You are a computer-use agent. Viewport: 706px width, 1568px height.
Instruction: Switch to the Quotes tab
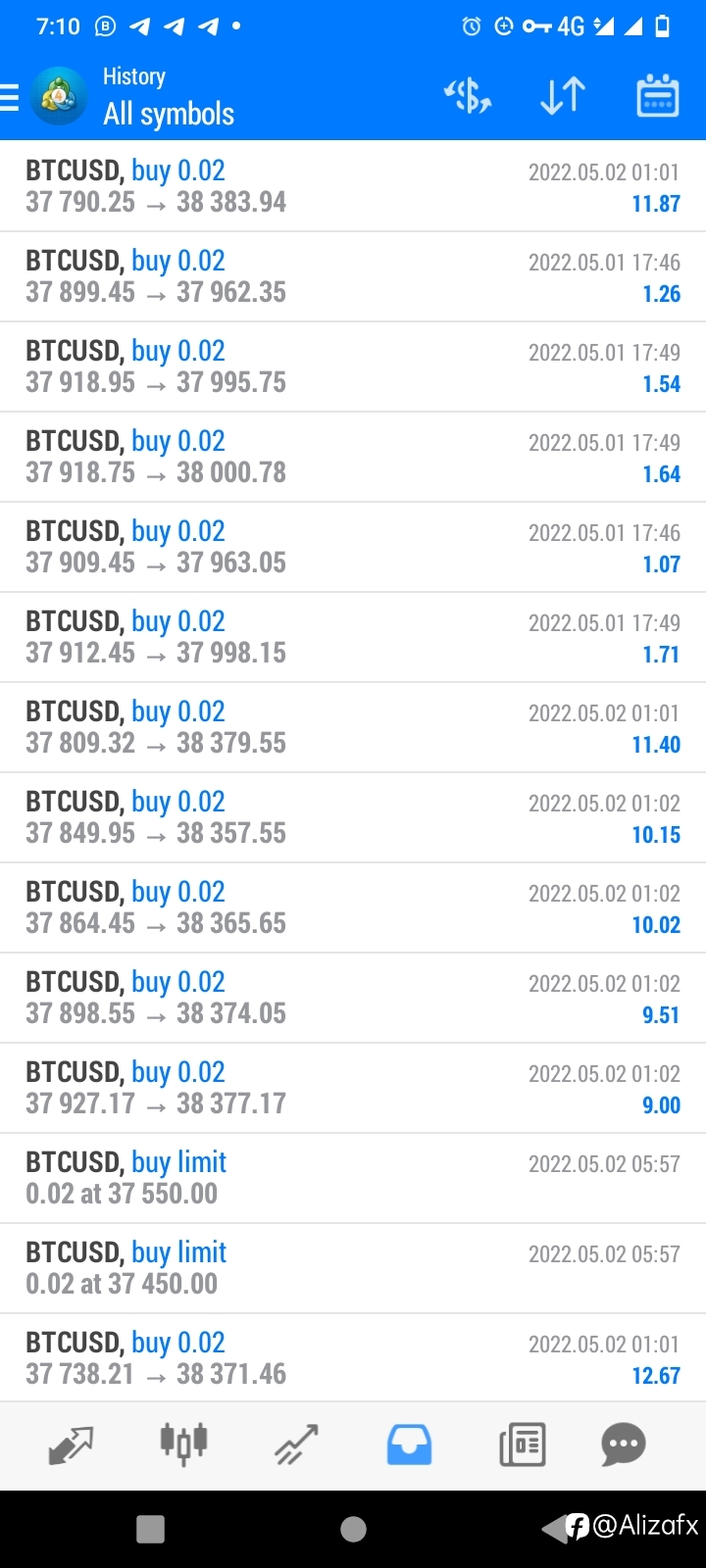point(71,1445)
